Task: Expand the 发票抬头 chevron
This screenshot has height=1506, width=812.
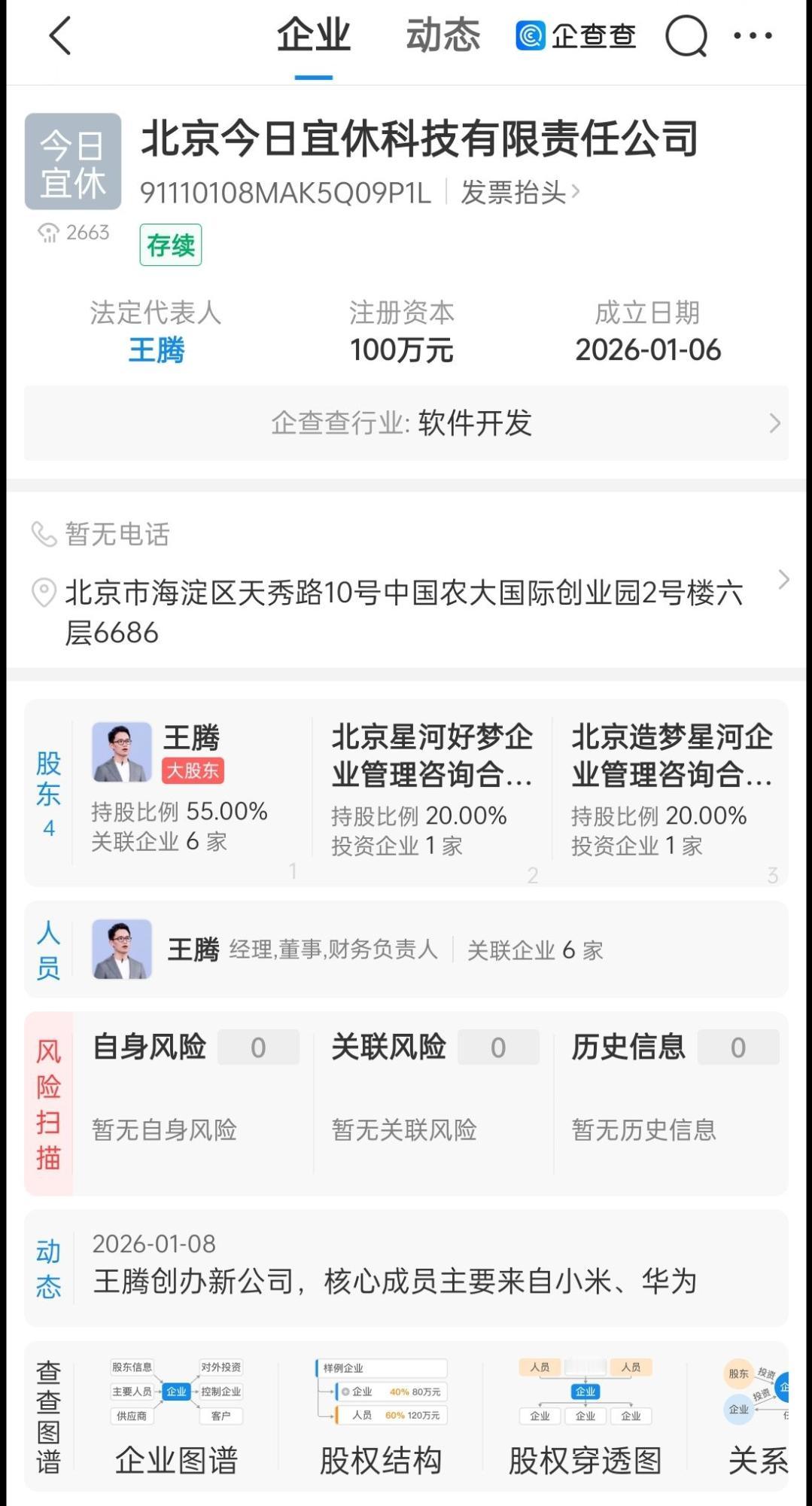Action: coord(576,192)
